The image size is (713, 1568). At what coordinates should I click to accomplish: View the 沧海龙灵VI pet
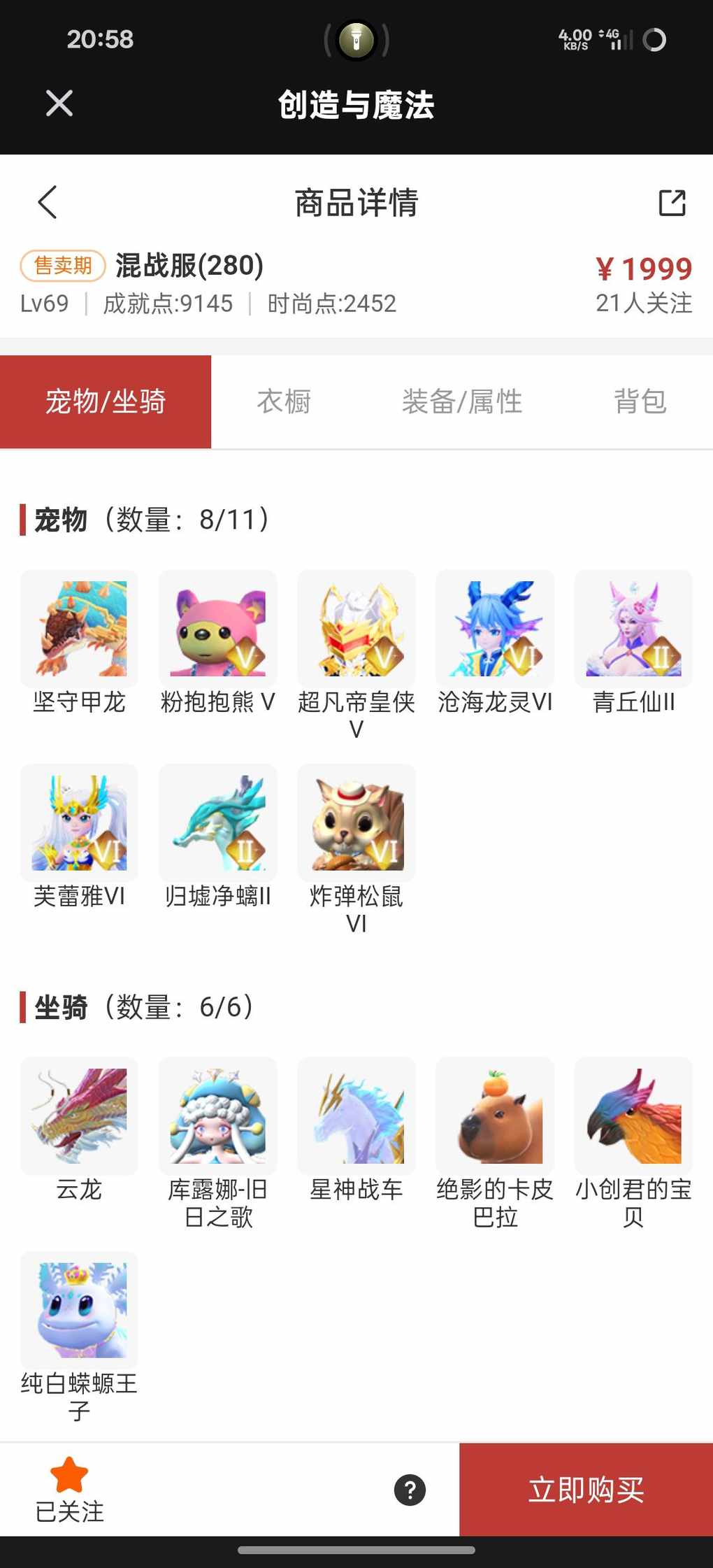(x=495, y=628)
